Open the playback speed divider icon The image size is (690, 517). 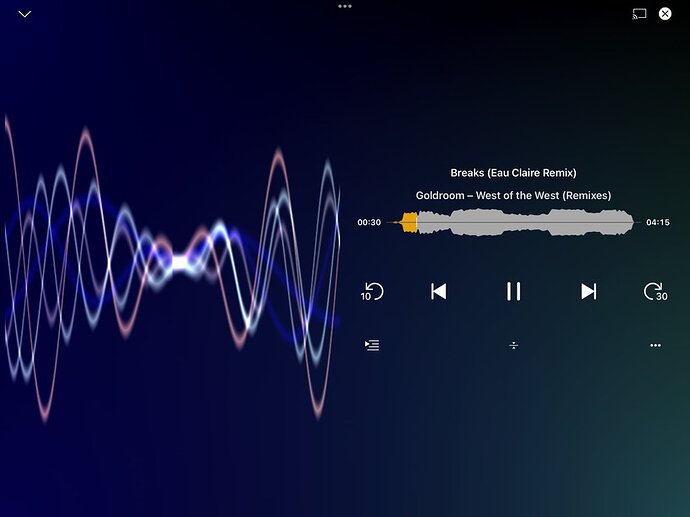click(513, 345)
